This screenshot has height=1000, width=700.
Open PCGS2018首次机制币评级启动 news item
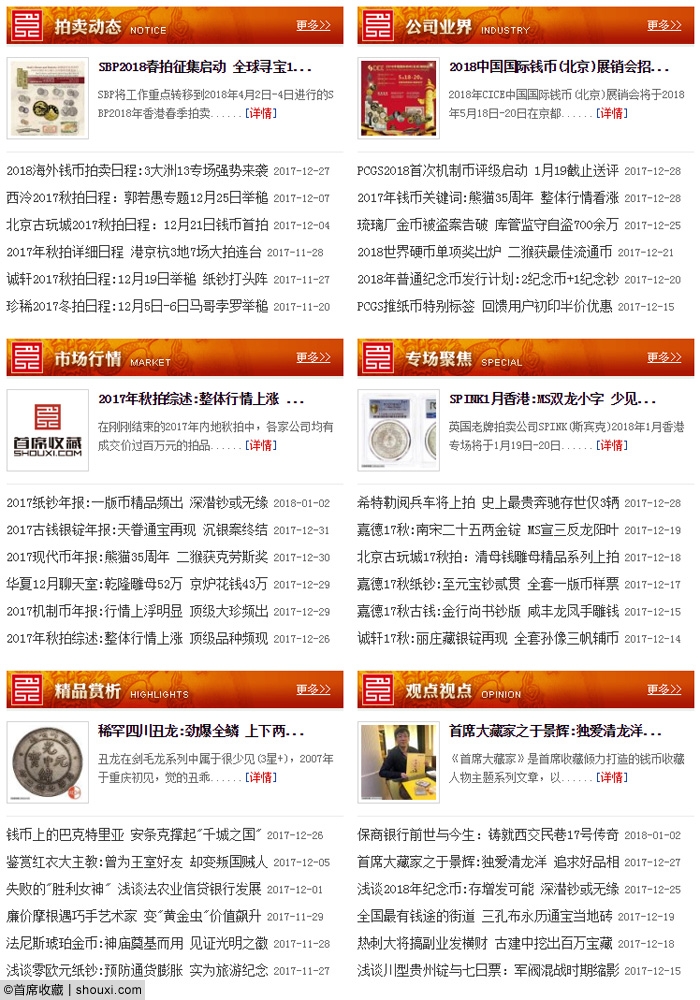pos(488,171)
